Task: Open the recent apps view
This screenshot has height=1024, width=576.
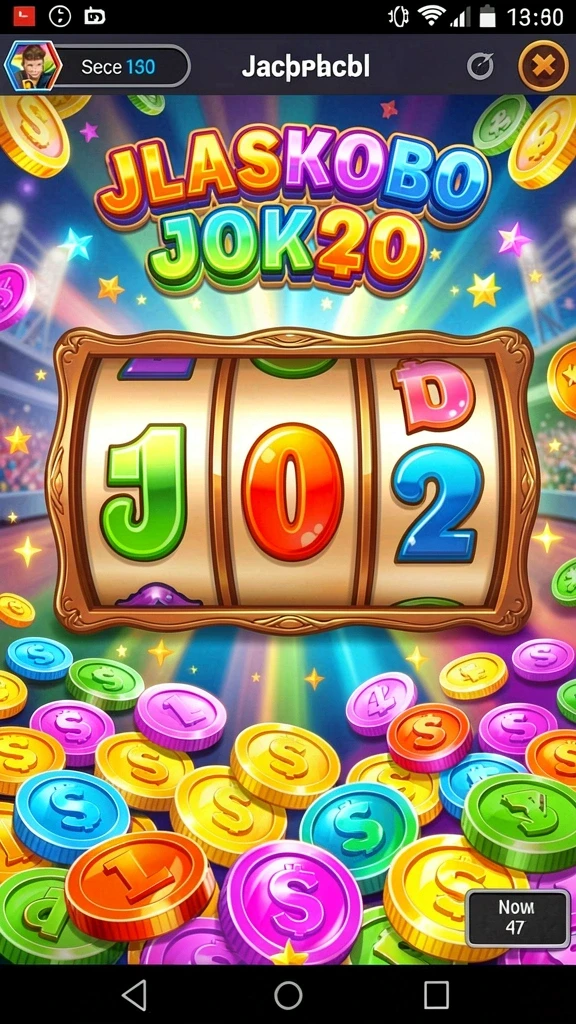Action: pos(436,995)
